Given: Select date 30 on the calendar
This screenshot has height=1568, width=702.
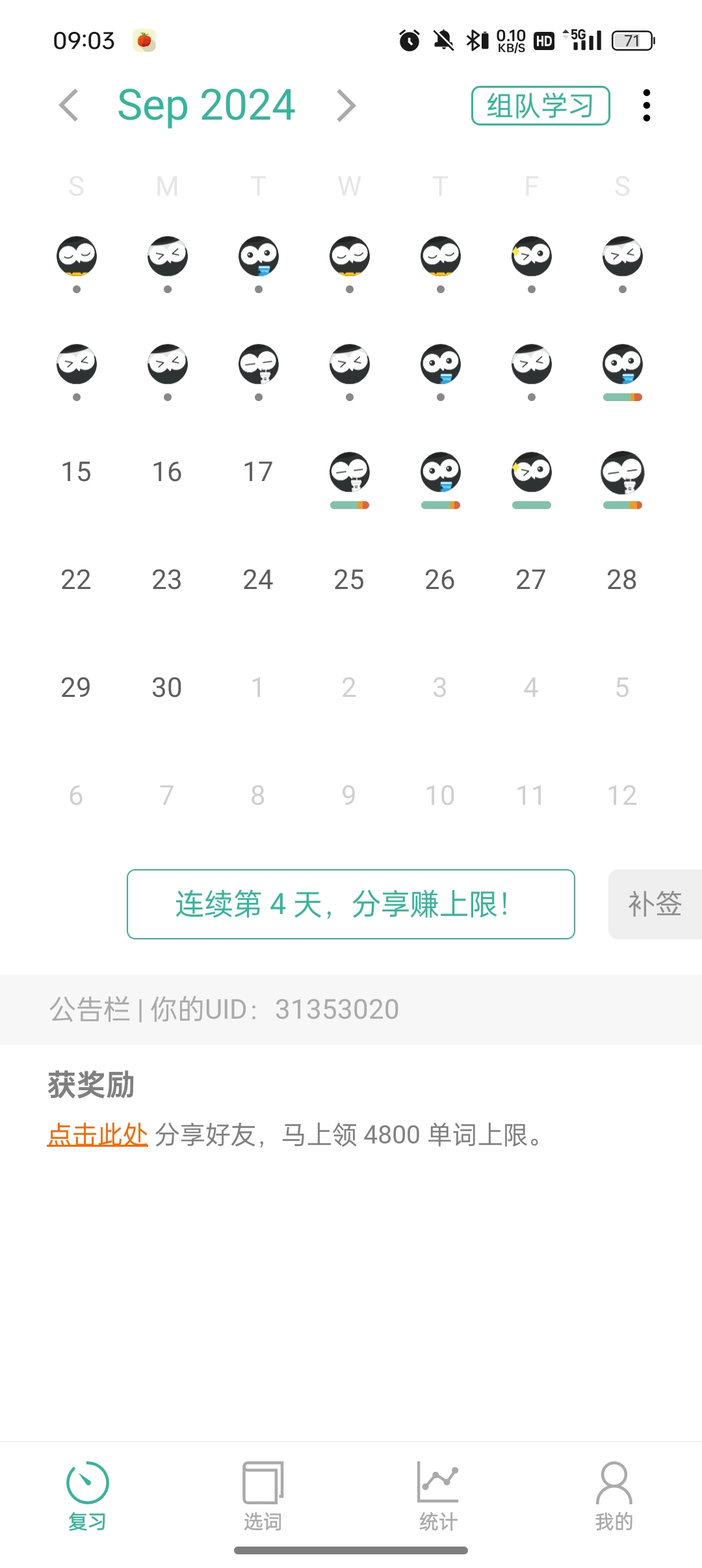Looking at the screenshot, I should point(167,688).
